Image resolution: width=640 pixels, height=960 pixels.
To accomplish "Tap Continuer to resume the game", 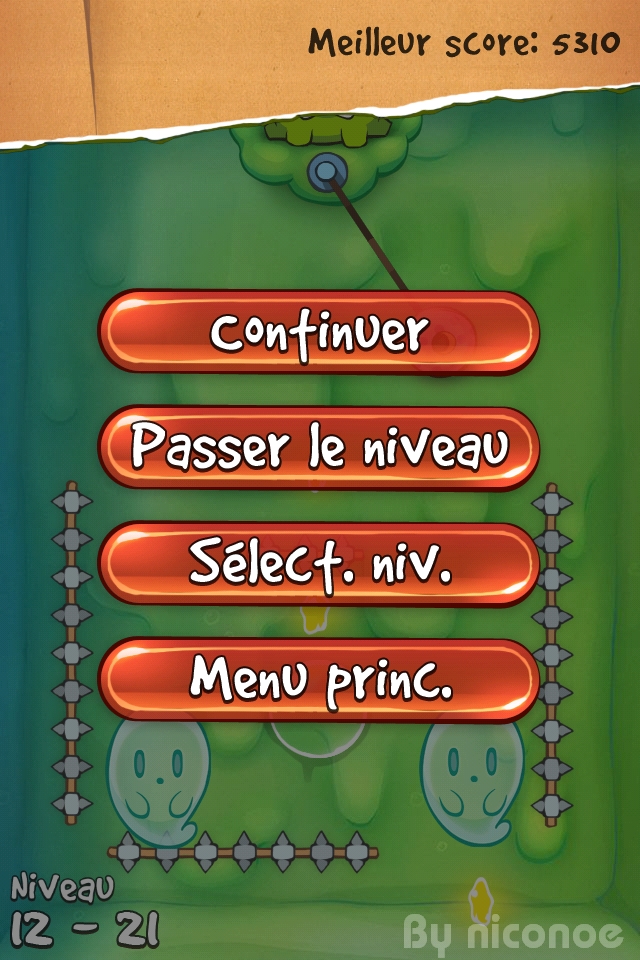I will (319, 333).
